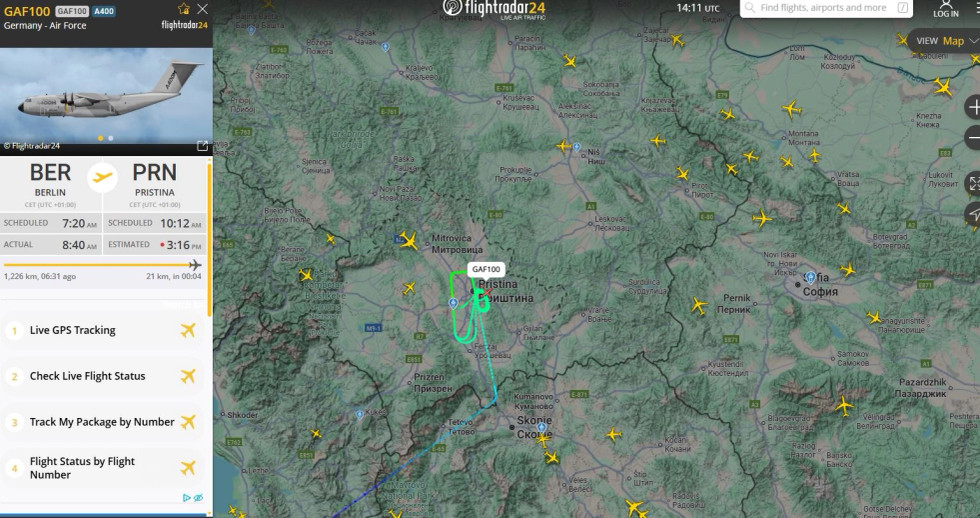Zoom in on the map
Viewport: 980px width, 518px height.
tap(973, 107)
